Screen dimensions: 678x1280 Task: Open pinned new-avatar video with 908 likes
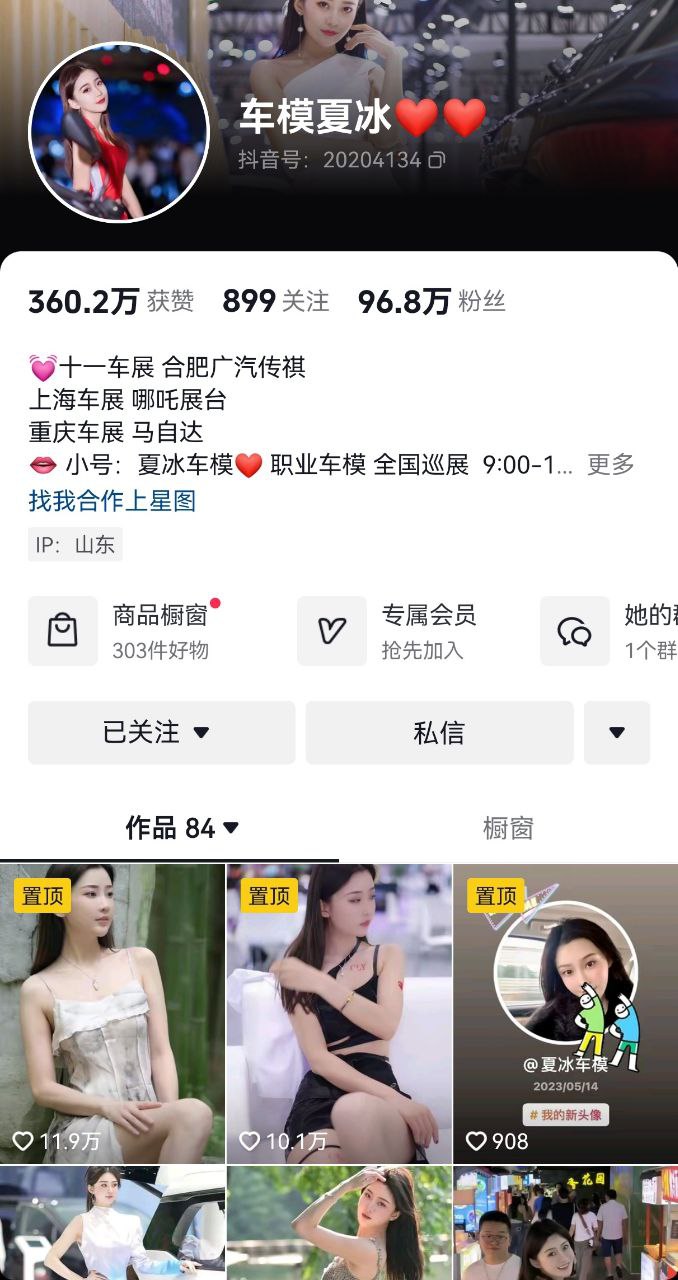tap(565, 1012)
